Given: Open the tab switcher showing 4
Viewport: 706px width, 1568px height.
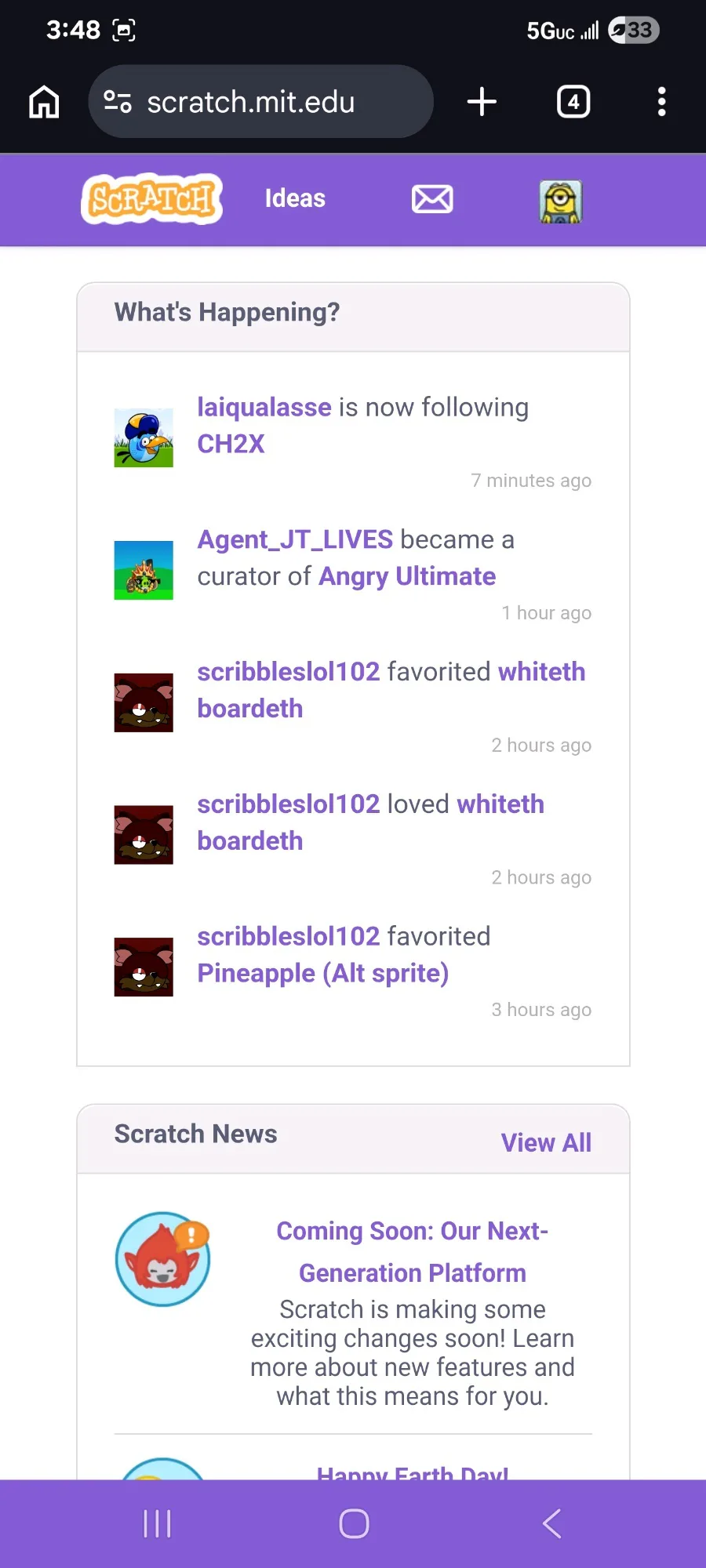Looking at the screenshot, I should tap(573, 102).
